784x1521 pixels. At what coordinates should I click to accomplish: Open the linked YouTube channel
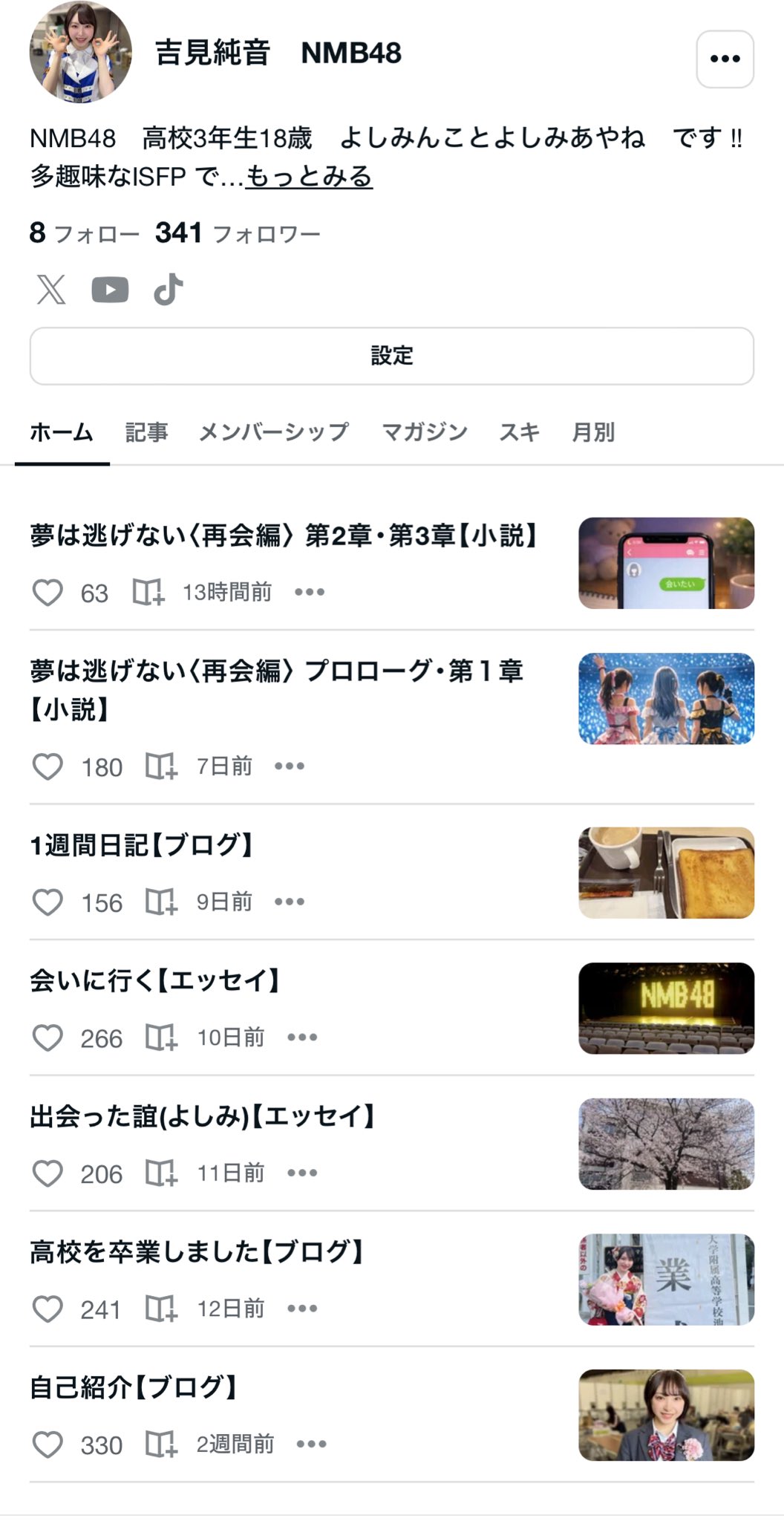(110, 290)
